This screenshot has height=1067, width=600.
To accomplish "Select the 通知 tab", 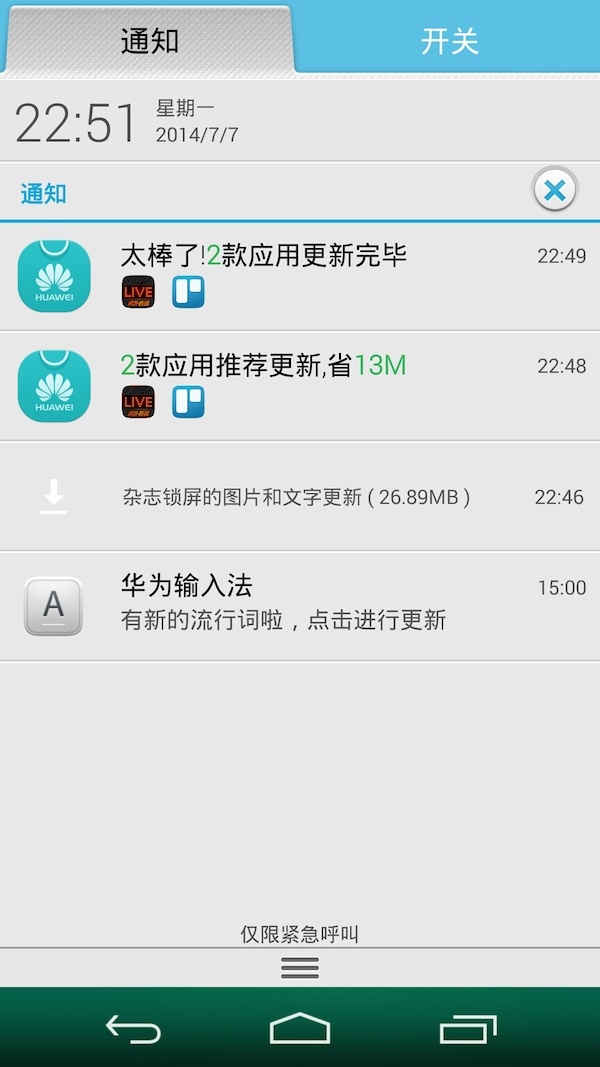I will click(150, 39).
